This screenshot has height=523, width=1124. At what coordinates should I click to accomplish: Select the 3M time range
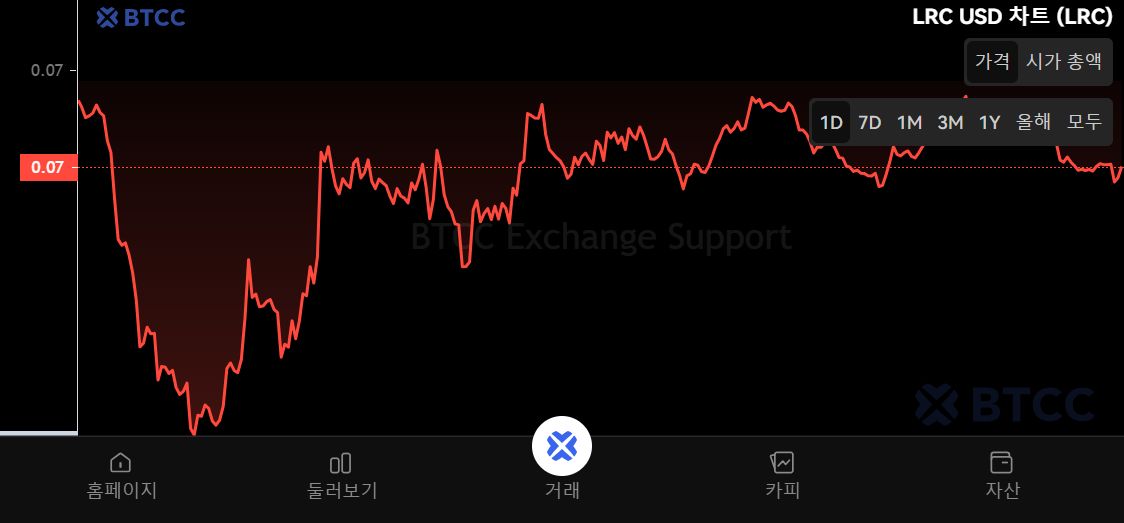pos(950,122)
